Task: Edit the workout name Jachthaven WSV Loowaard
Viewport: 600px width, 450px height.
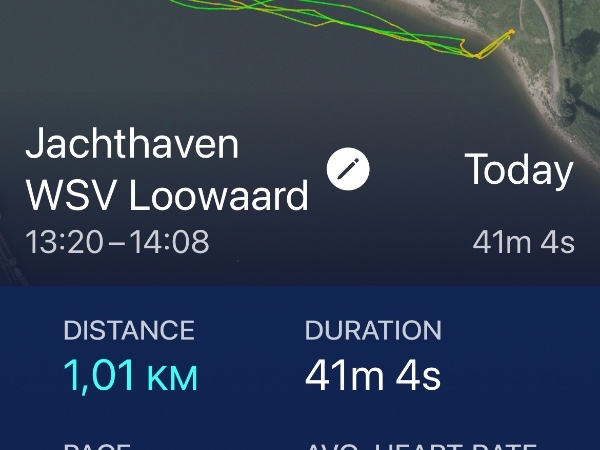Action: [348, 169]
